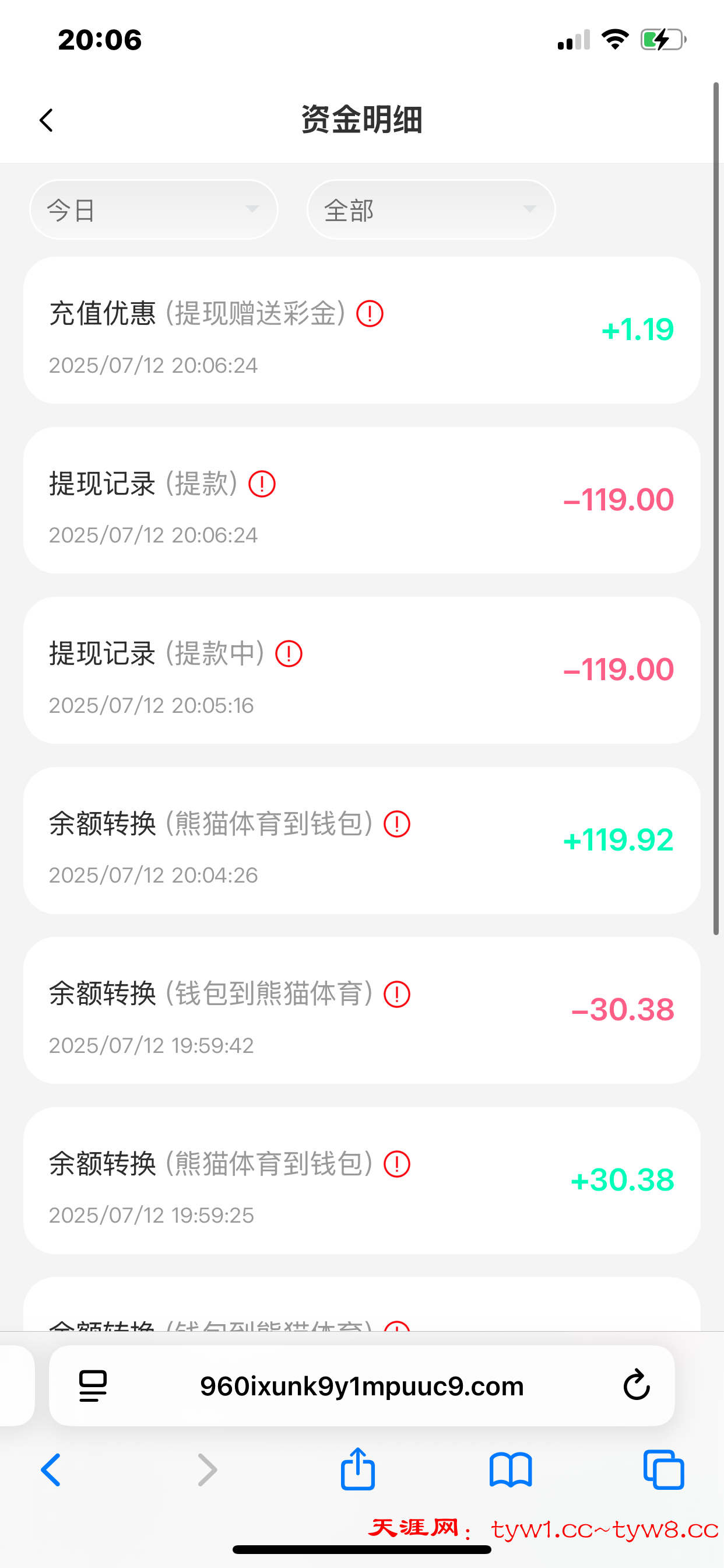Open the Safari page menu icon
Screen dimensions: 724x1568
(93, 1386)
